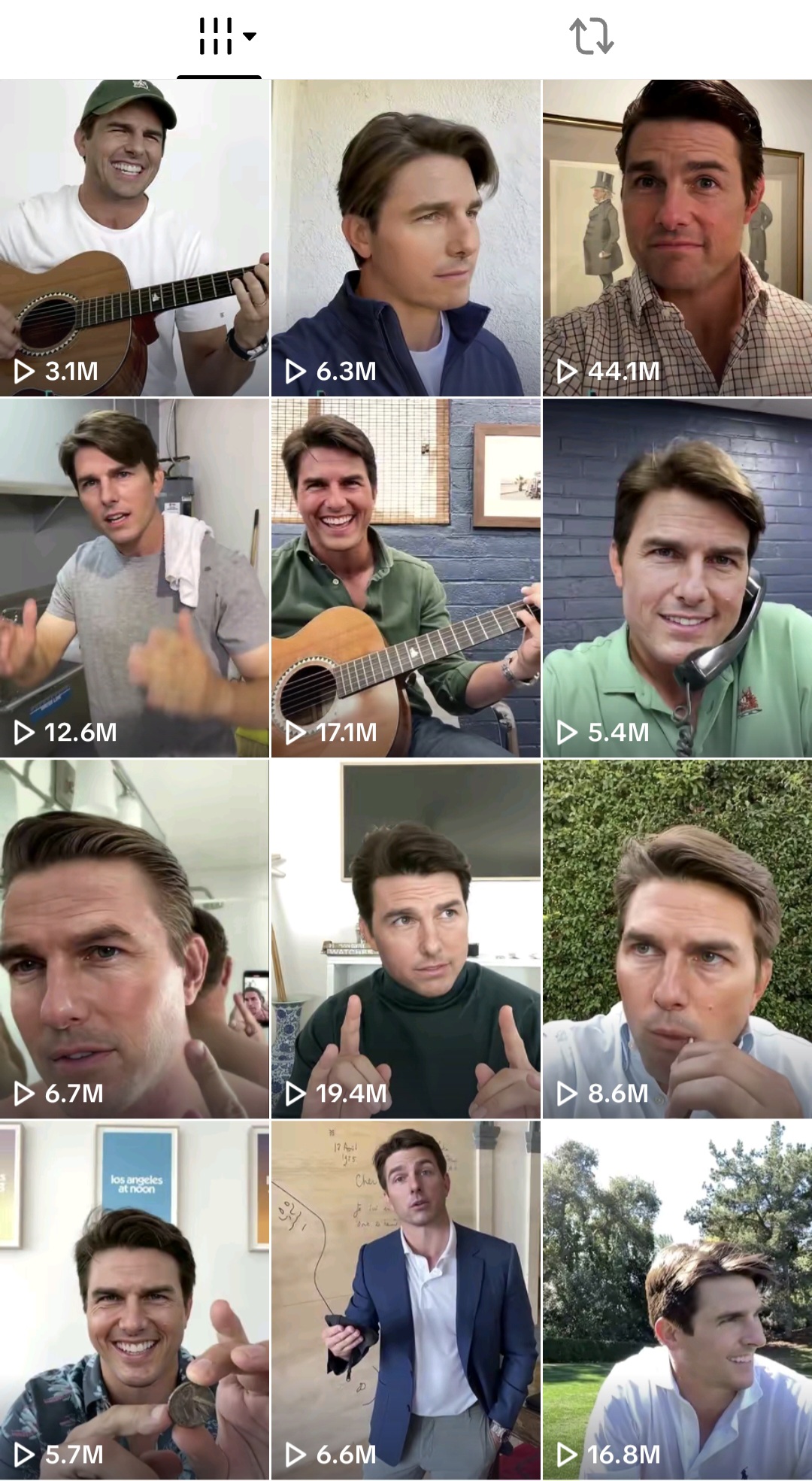This screenshot has height=1481, width=812.
Task: Click the play icon on the 3.1M video
Action: tap(23, 370)
